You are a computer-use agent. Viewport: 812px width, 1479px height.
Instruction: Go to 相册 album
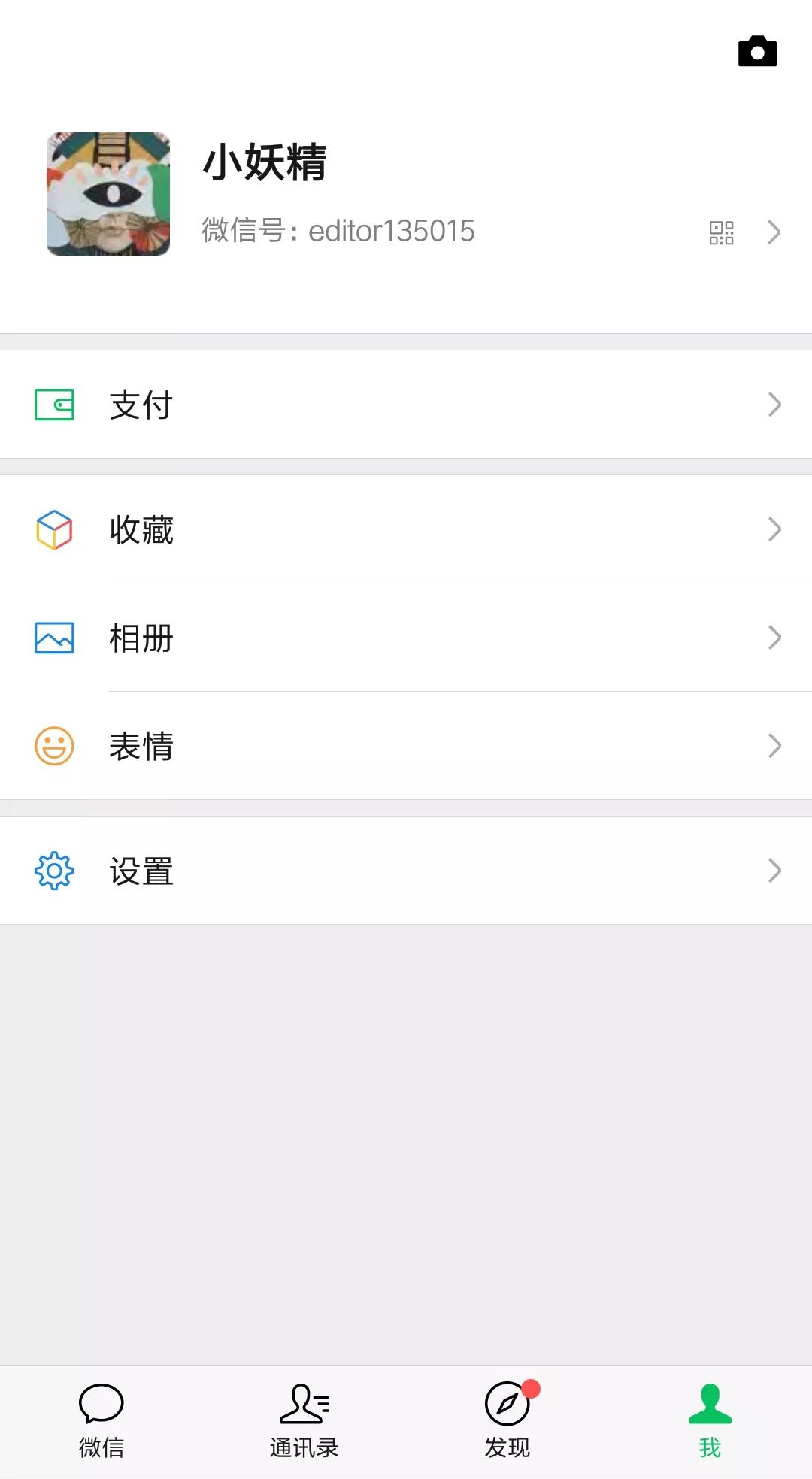coord(406,638)
